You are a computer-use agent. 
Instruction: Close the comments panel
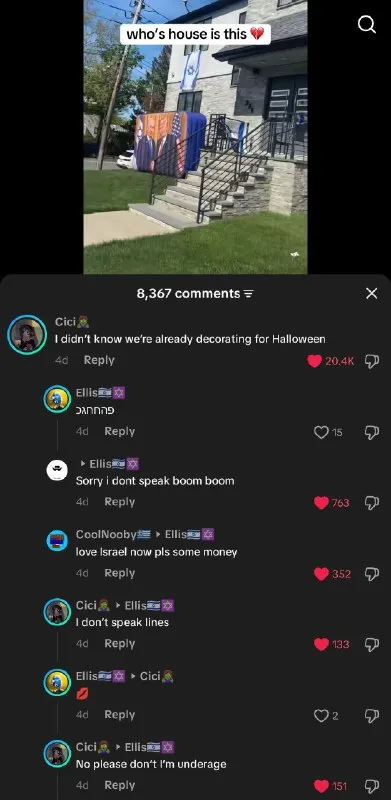372,293
